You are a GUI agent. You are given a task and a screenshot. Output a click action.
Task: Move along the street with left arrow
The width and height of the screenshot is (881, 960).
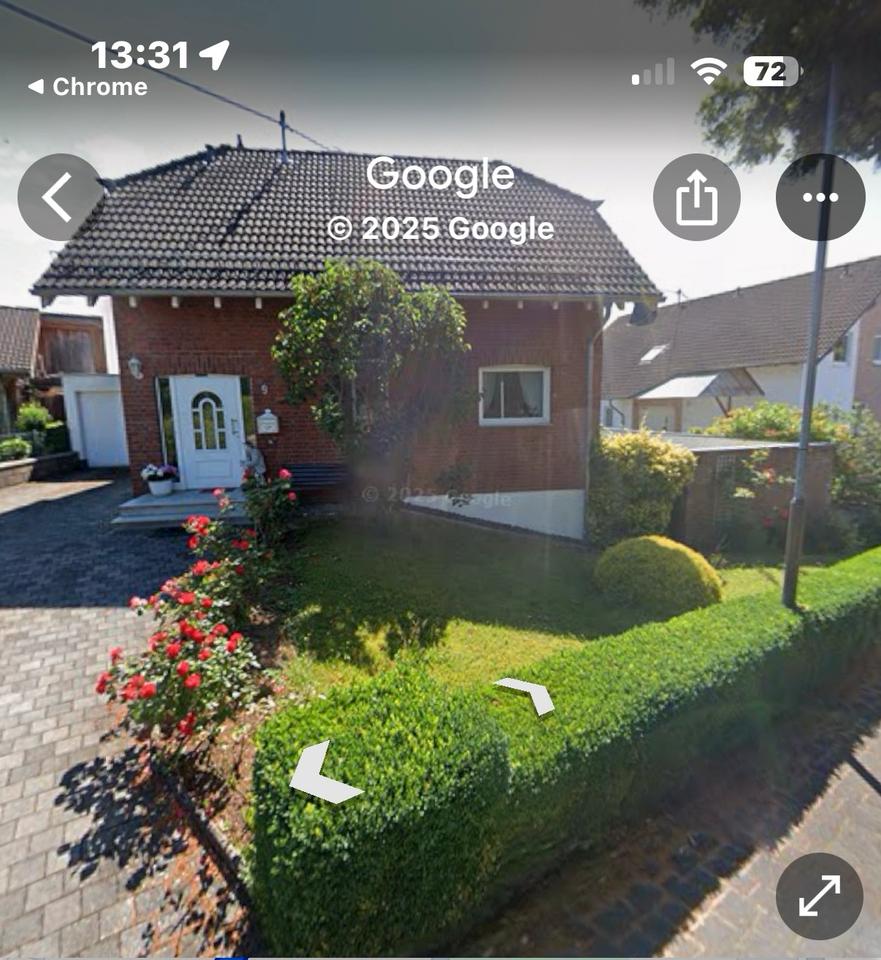coord(322,774)
